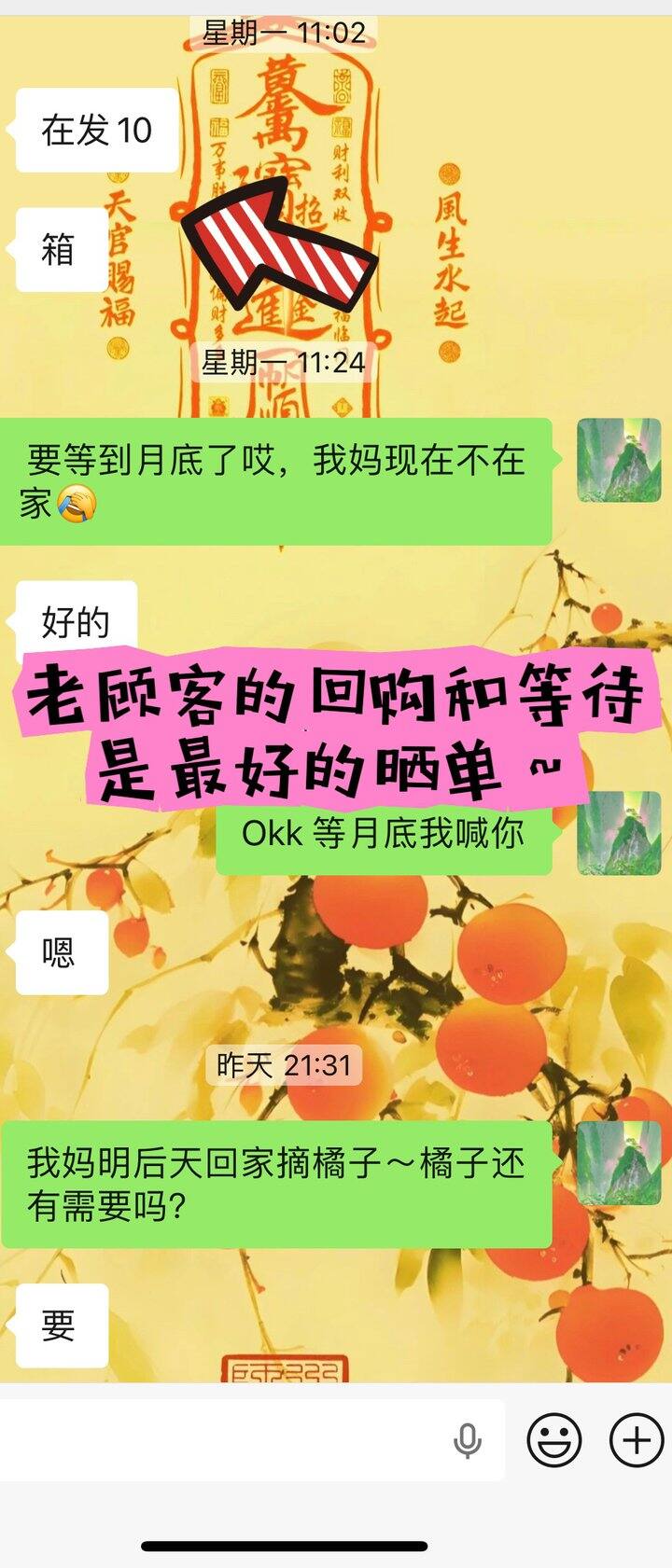Open sender avatar beside 要等到月底了 message
672x1568 pixels.
tap(619, 460)
